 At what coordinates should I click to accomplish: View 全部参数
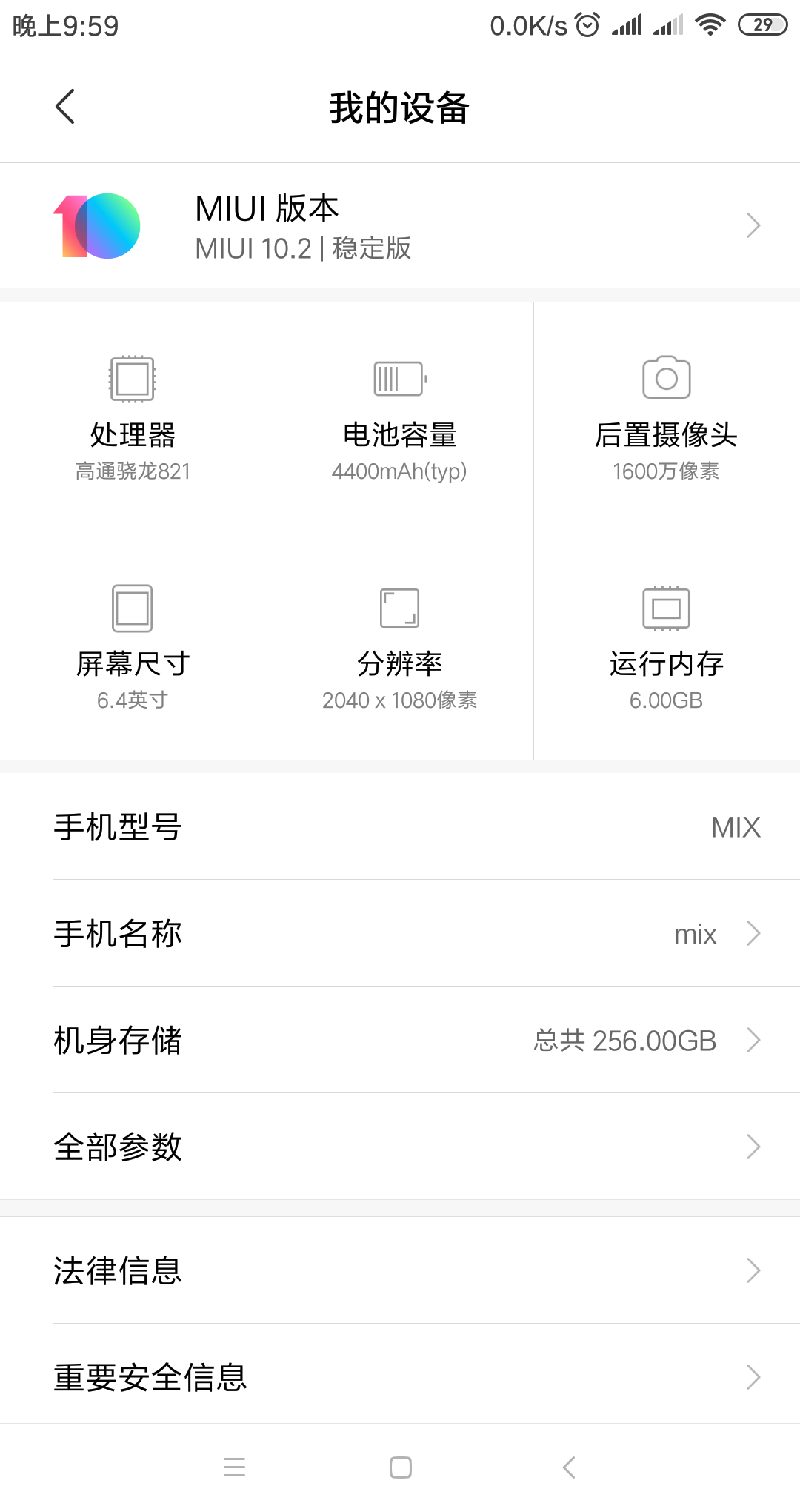pyautogui.click(x=400, y=1147)
